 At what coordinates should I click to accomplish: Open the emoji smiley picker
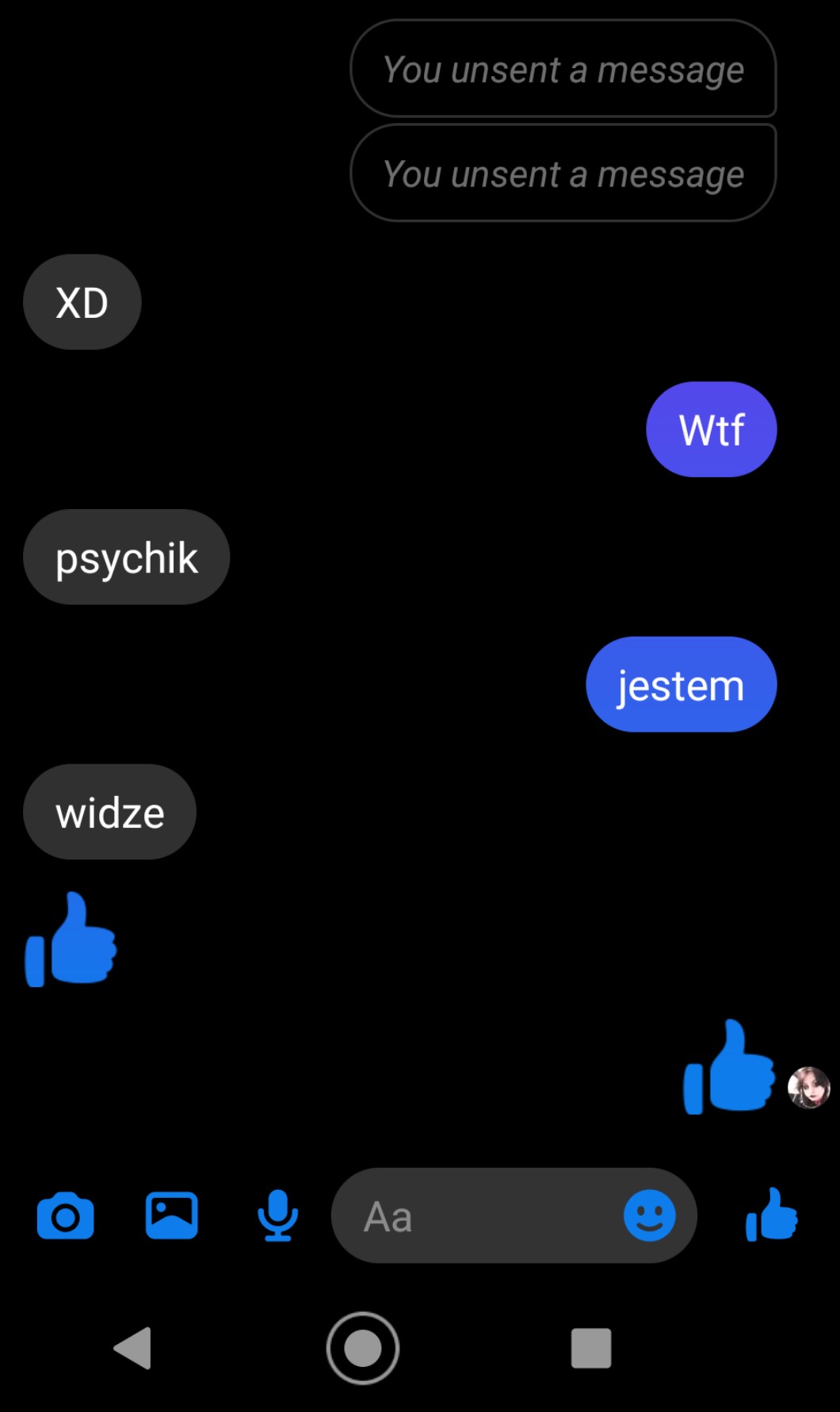[x=649, y=1216]
